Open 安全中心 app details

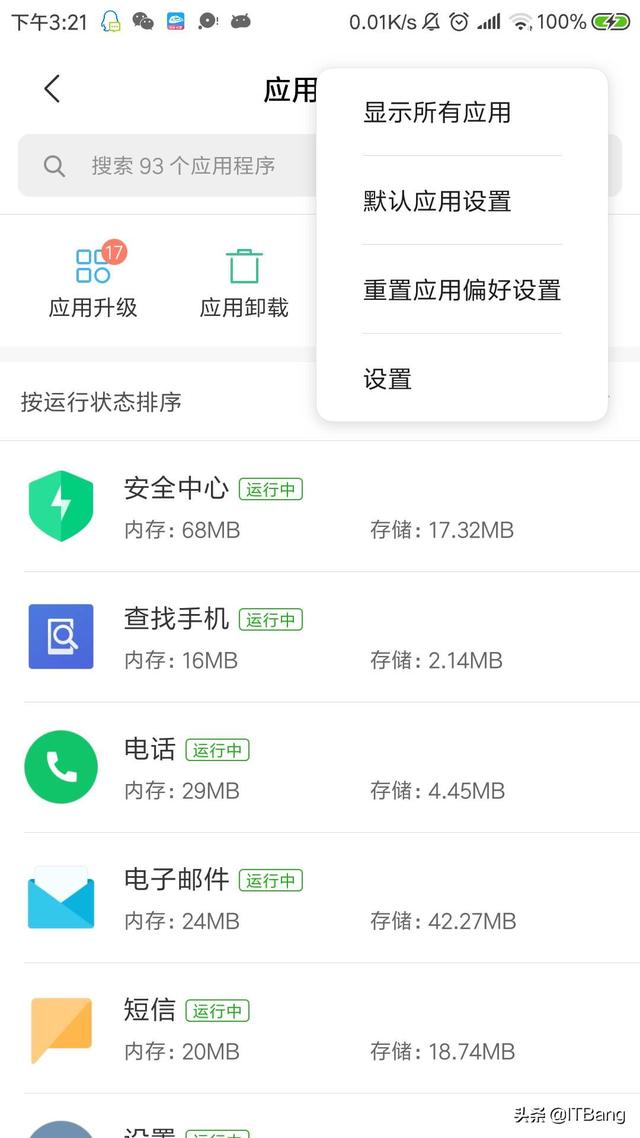click(320, 507)
